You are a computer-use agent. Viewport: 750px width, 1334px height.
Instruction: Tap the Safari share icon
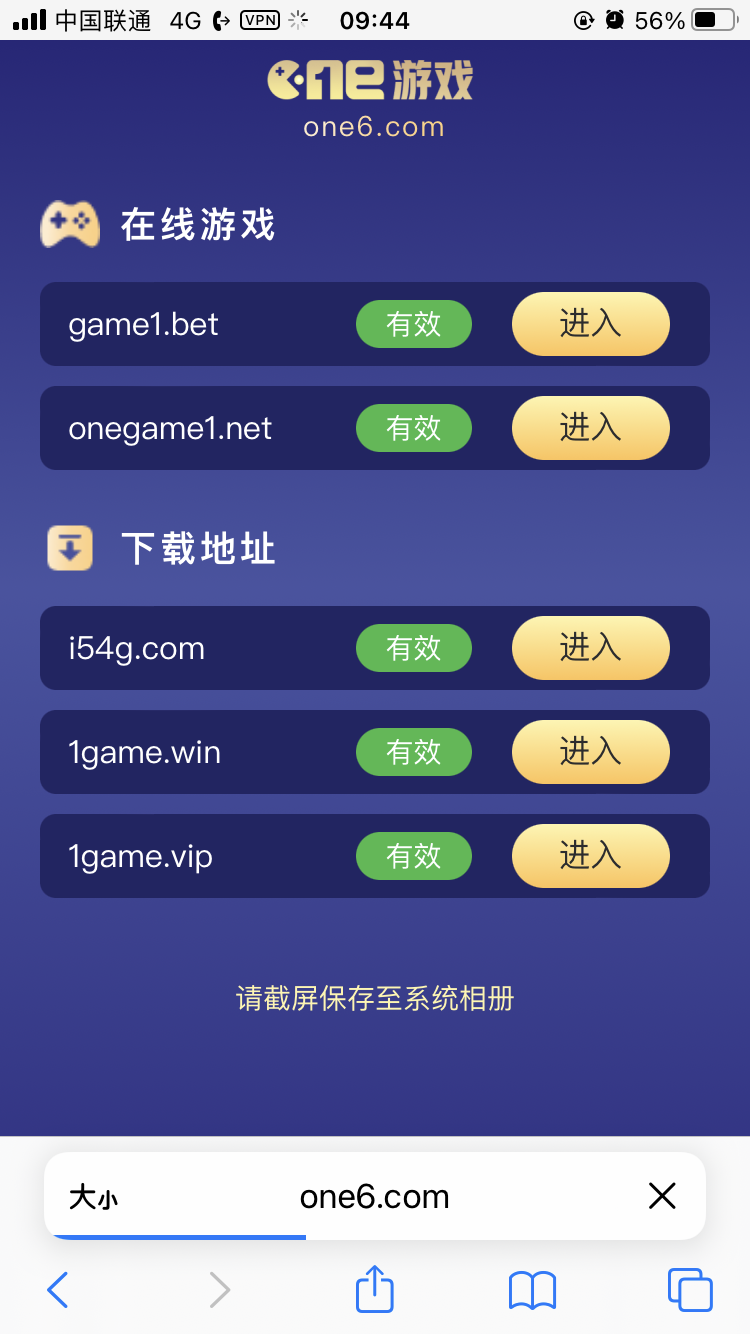click(x=374, y=1290)
